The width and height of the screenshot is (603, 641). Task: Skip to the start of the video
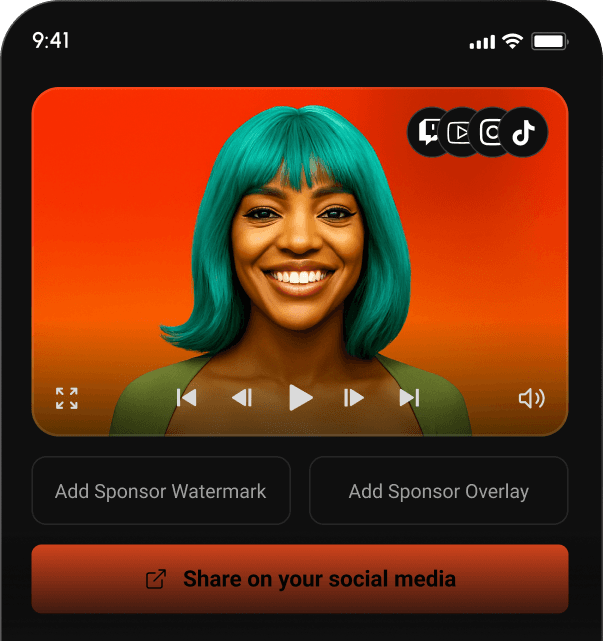point(186,398)
